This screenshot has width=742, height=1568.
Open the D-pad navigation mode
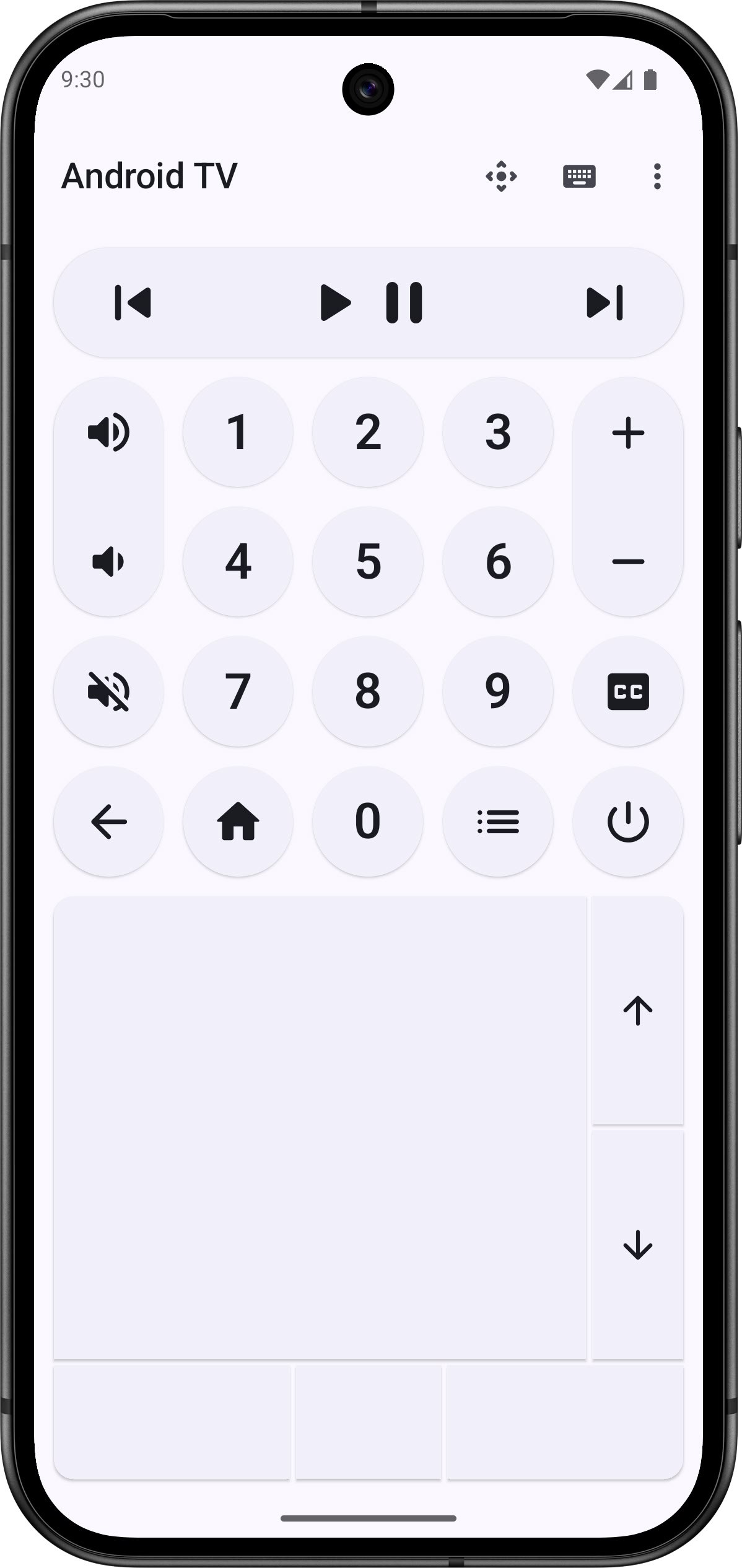point(501,177)
